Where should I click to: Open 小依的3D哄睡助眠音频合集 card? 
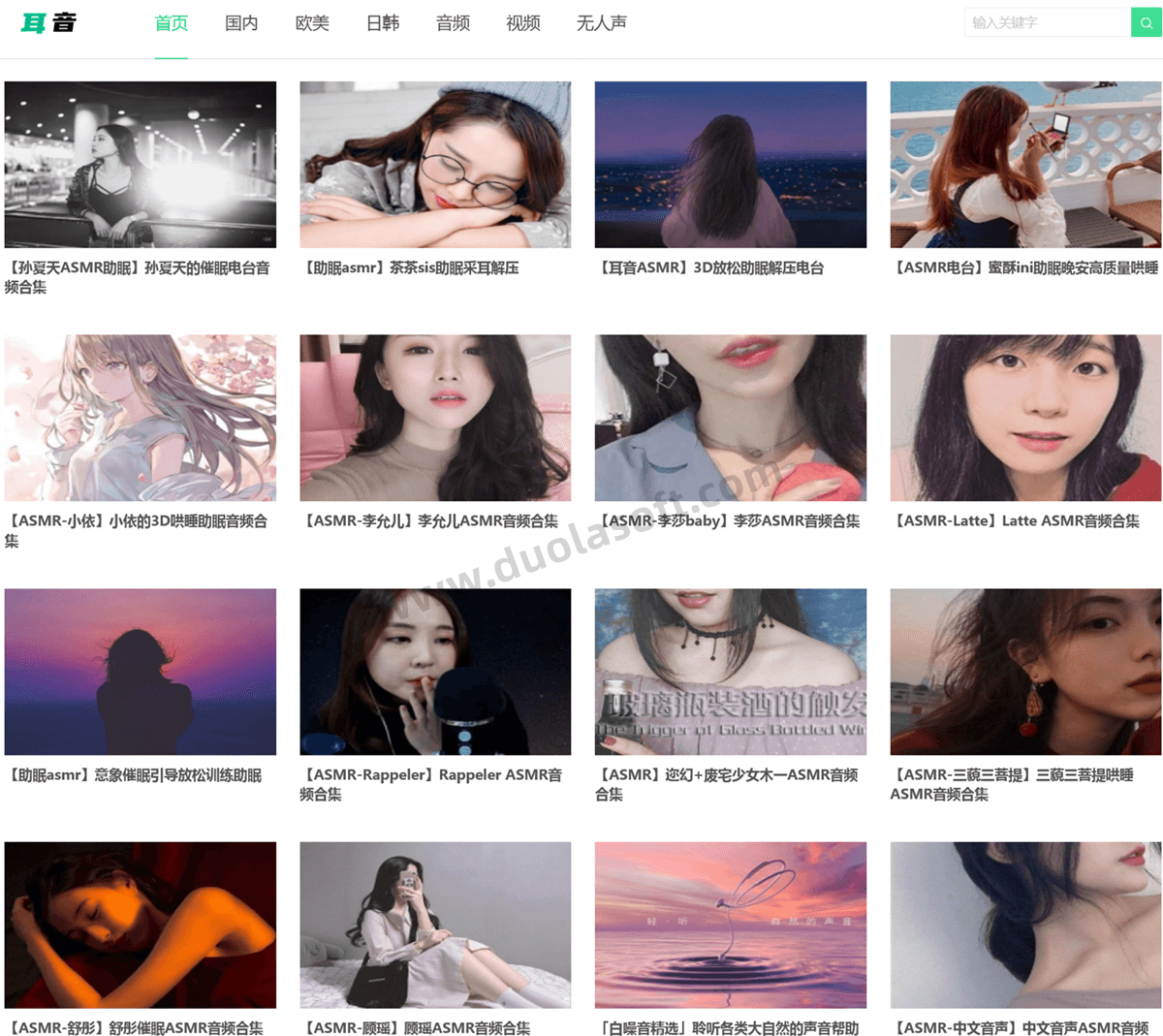[140, 418]
